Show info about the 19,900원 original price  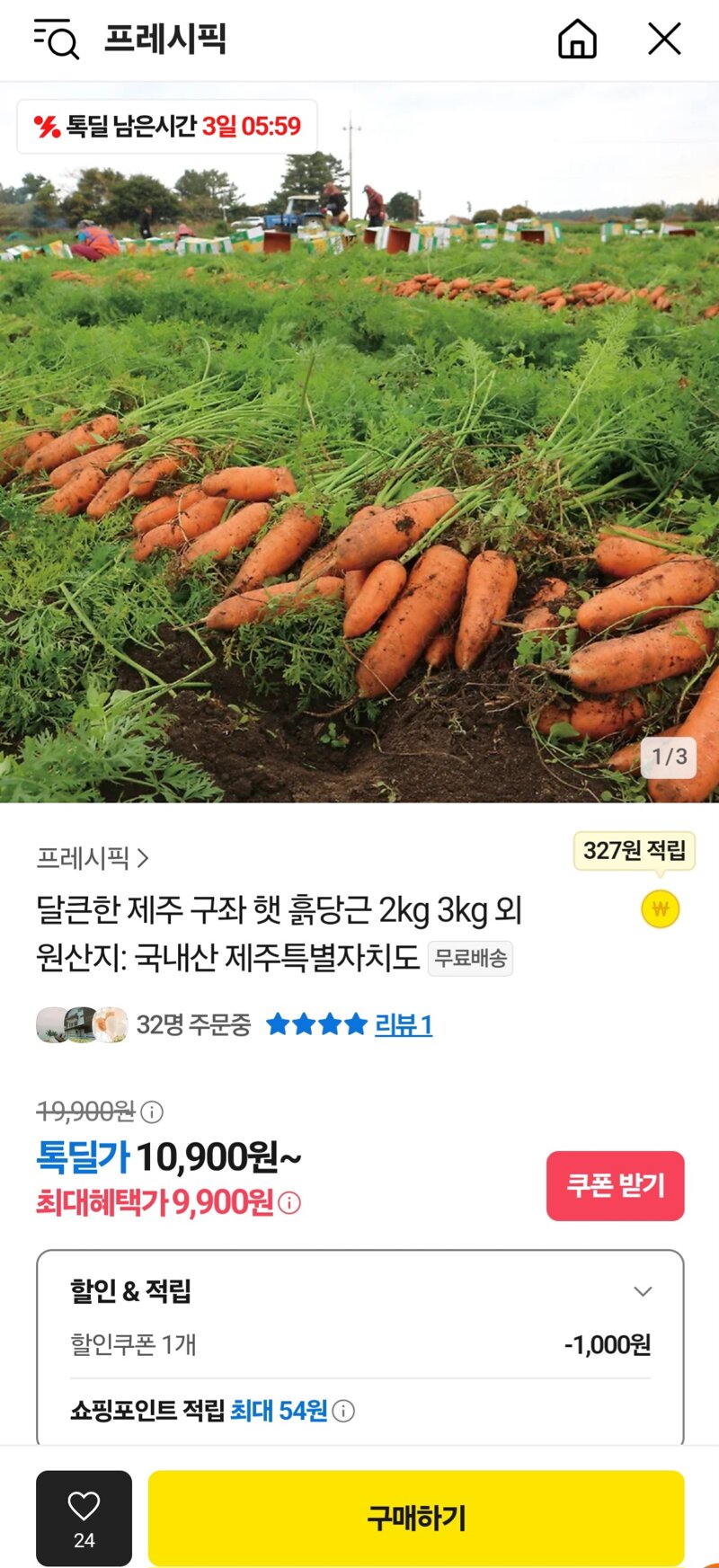153,1112
